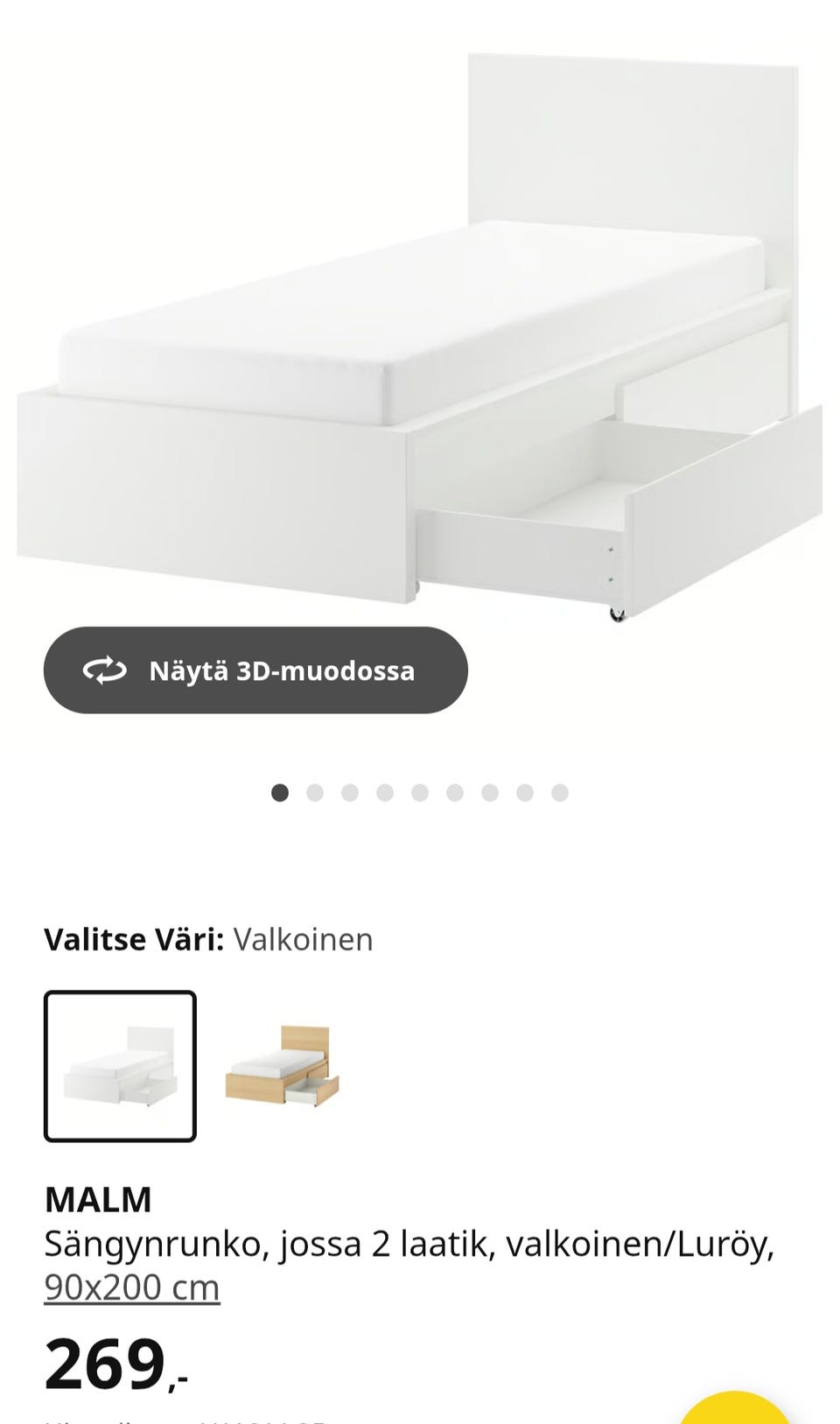Click the main bed product photo
Viewport: 840px width, 1424px height.
[x=420, y=333]
